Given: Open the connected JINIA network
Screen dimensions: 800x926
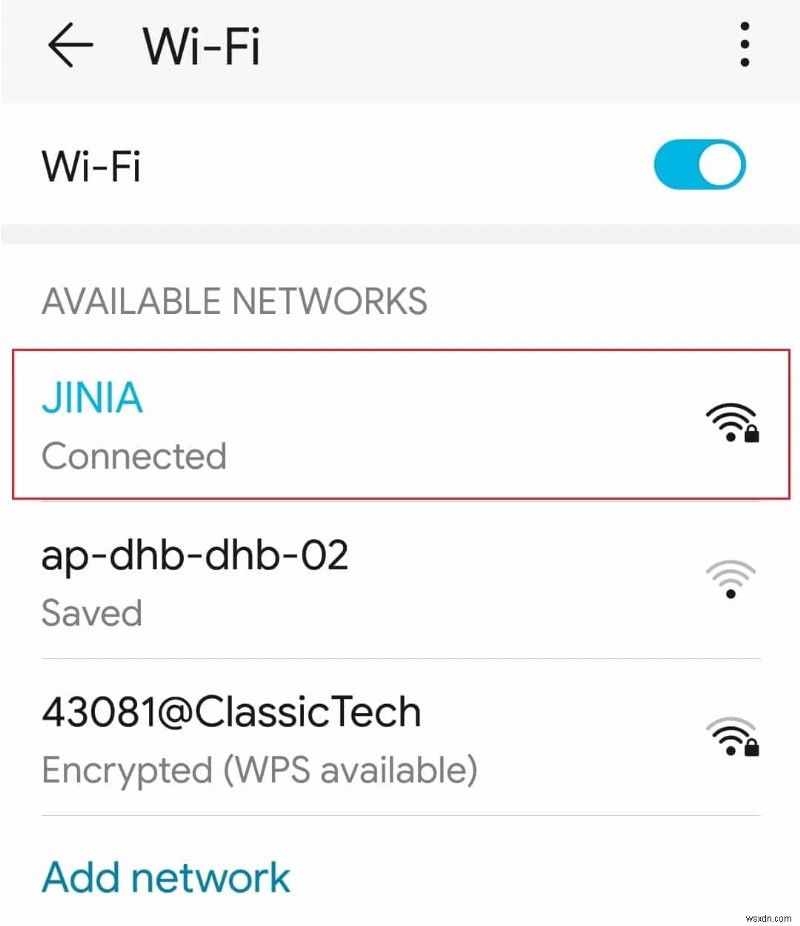Looking at the screenshot, I should tap(400, 424).
